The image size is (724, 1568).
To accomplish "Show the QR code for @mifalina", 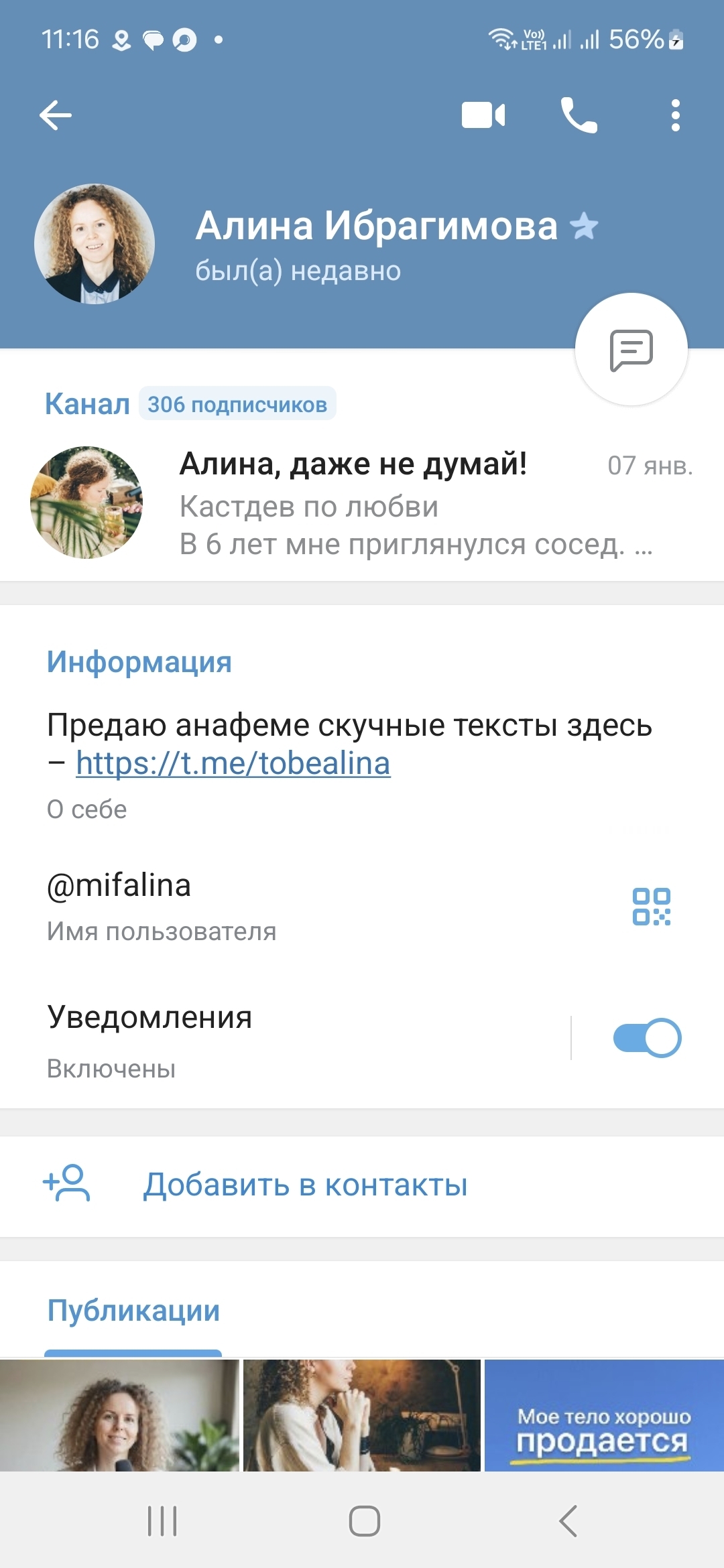I will click(651, 907).
